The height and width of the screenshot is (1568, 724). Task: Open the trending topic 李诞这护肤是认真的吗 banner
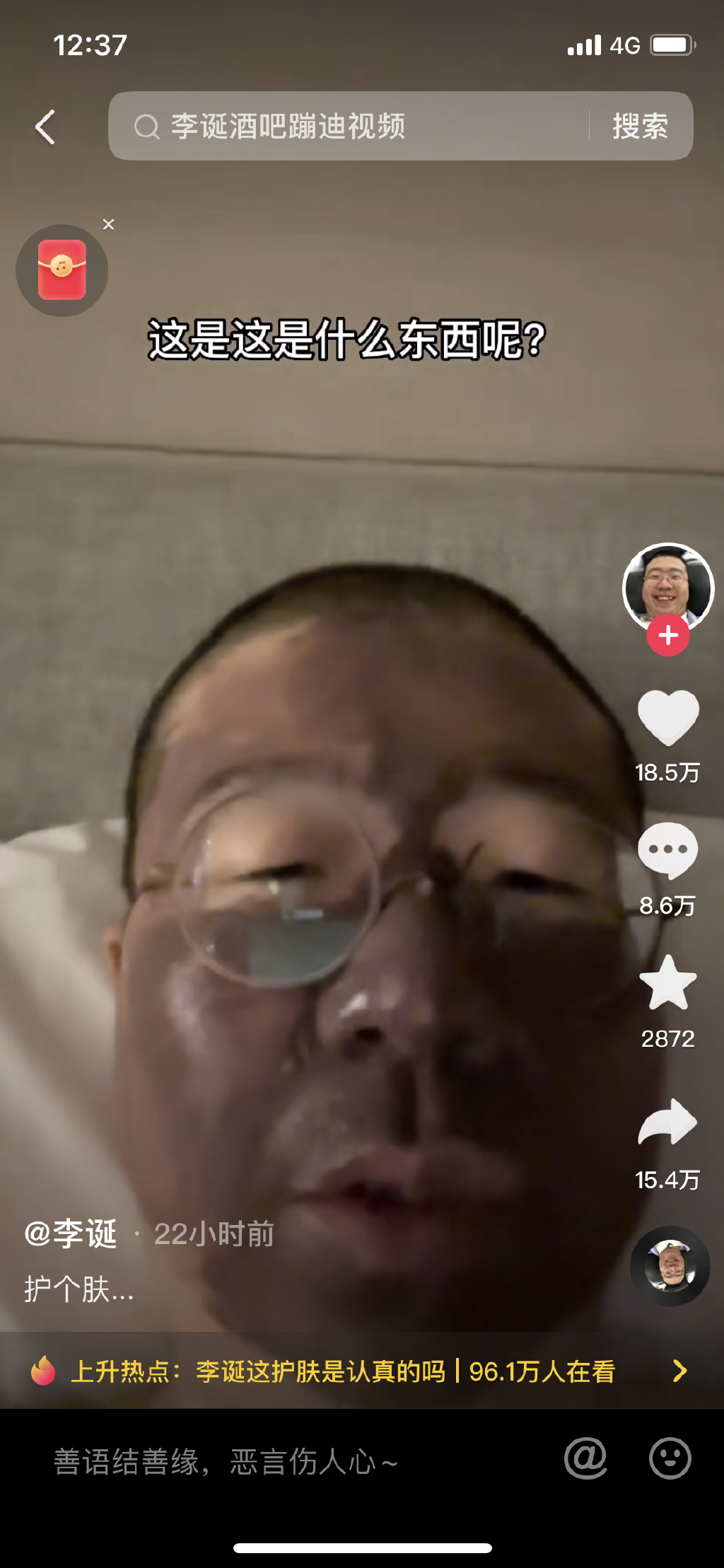(x=354, y=1371)
